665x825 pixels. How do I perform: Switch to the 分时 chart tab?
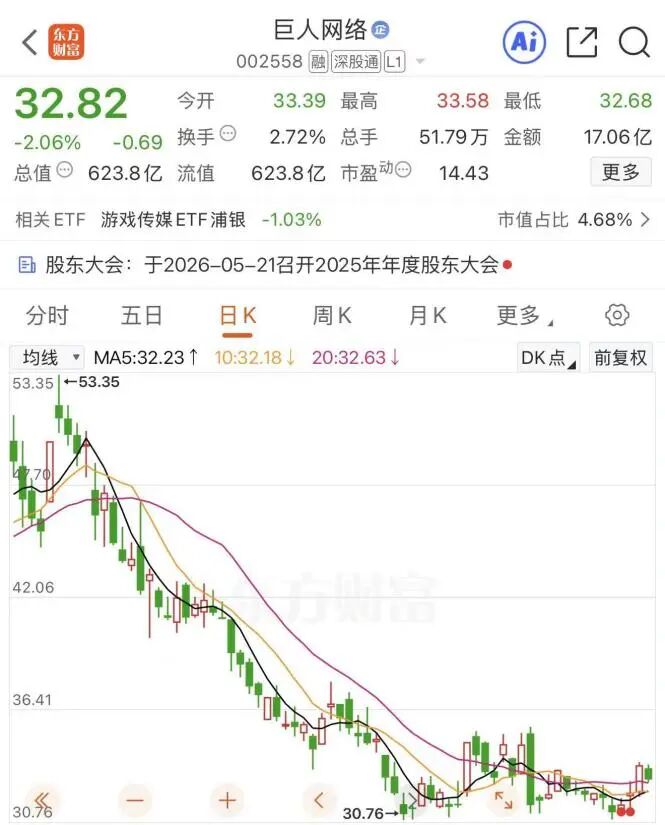[x=47, y=316]
